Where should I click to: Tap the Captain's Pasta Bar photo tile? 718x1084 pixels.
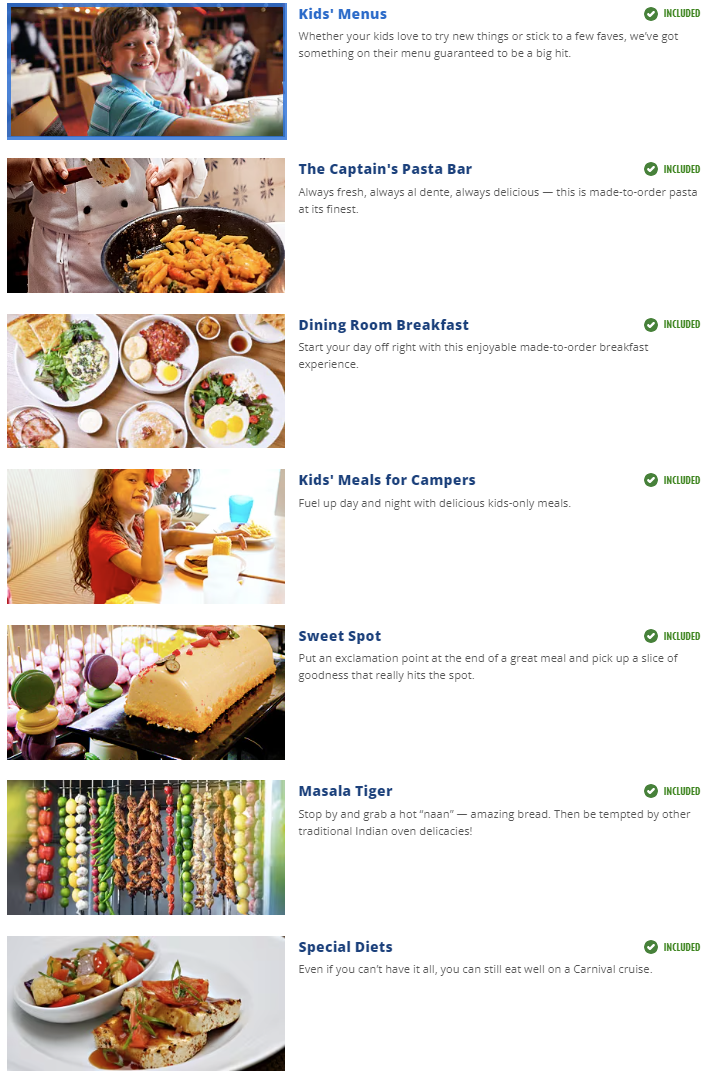146,225
